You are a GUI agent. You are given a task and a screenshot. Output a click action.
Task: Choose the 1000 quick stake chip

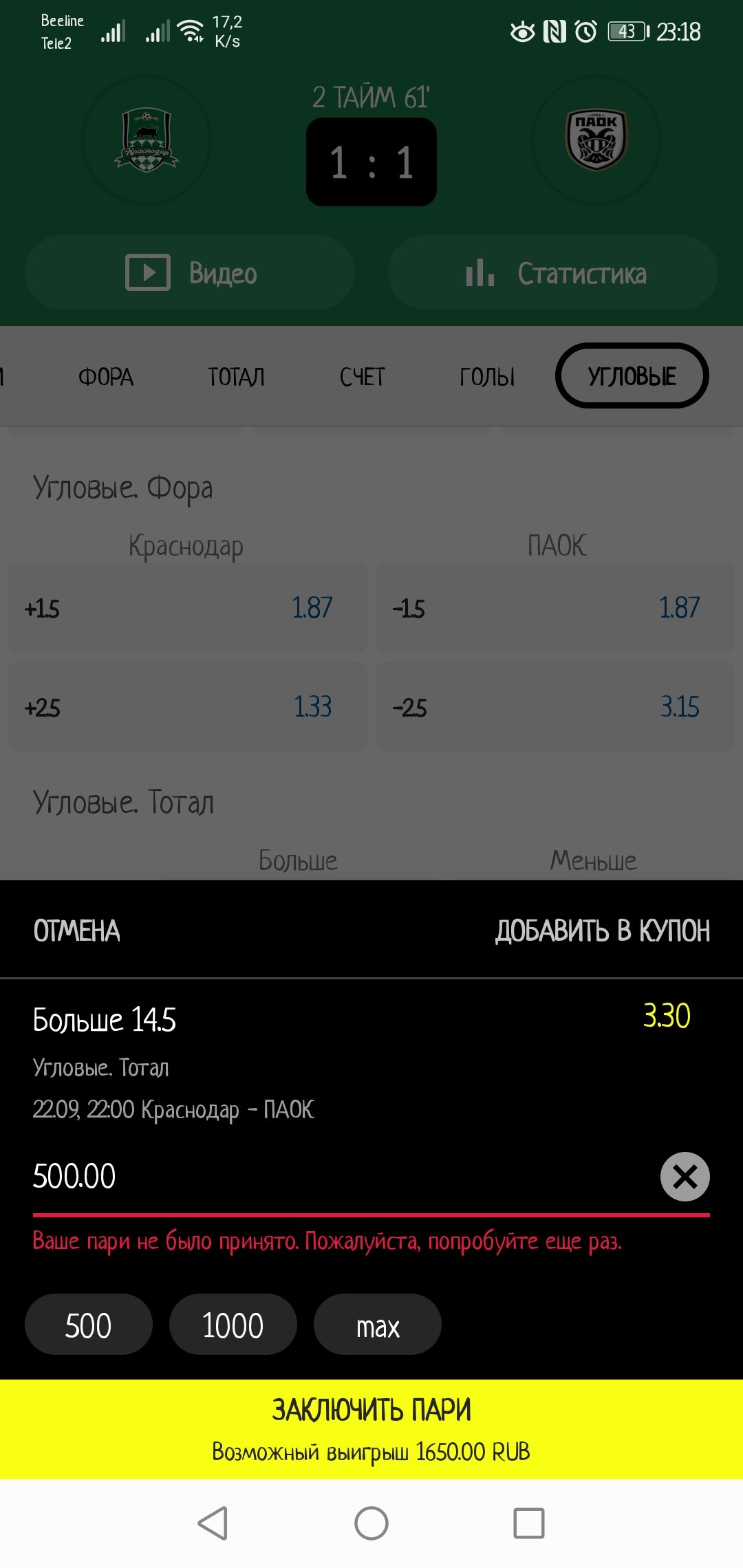[233, 1325]
